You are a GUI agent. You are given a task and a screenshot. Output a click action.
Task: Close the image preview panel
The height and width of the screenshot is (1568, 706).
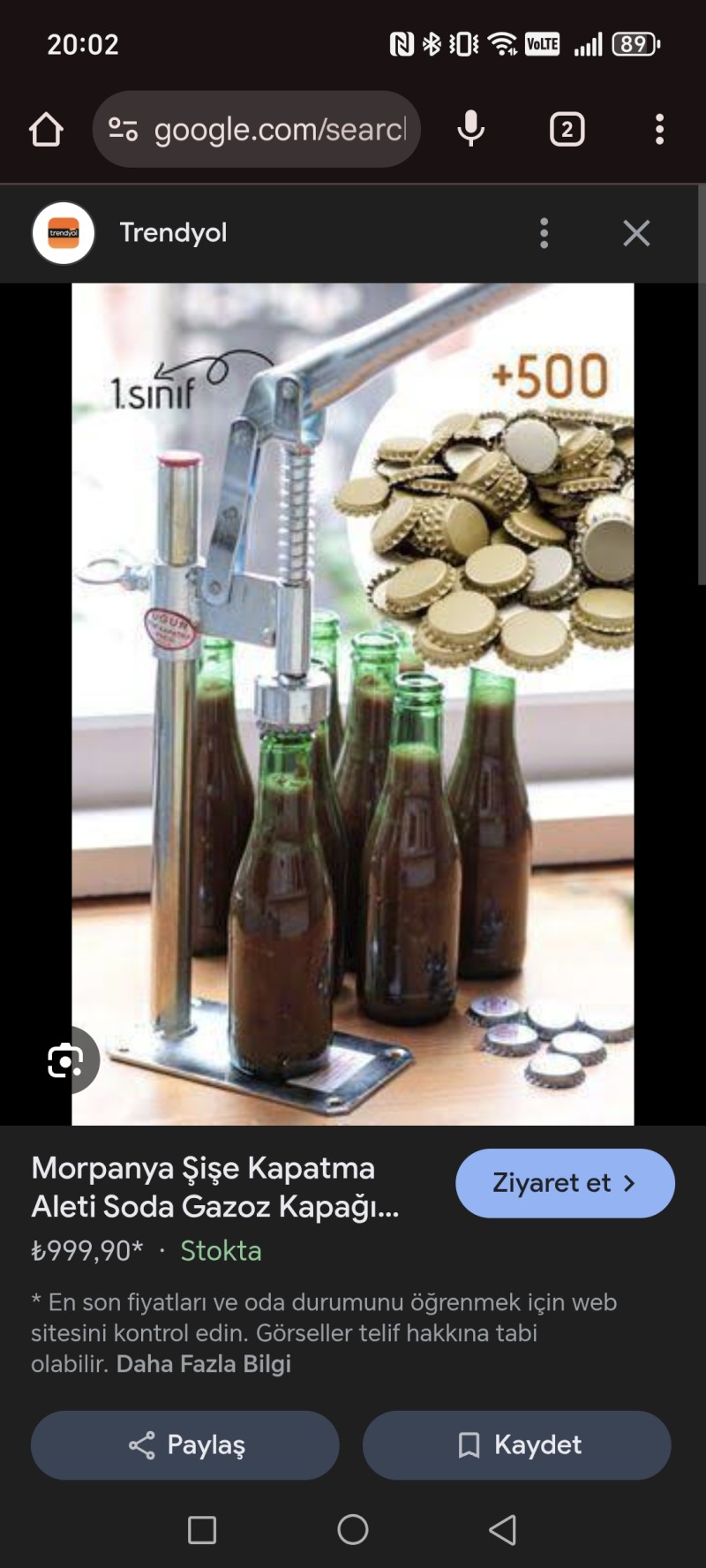(x=636, y=233)
